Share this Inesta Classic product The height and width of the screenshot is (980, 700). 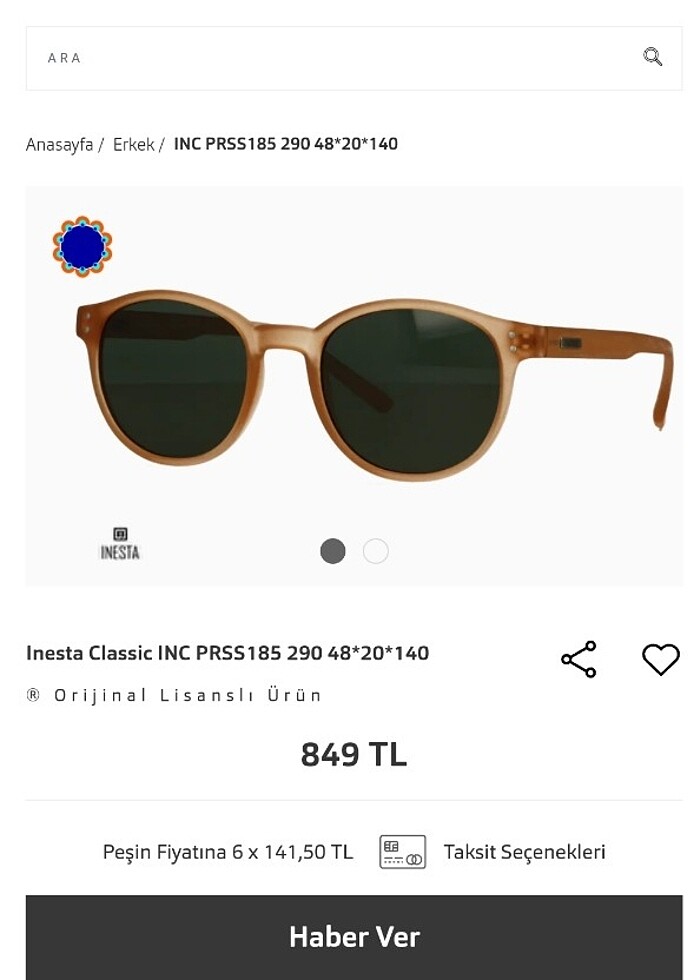tap(579, 660)
